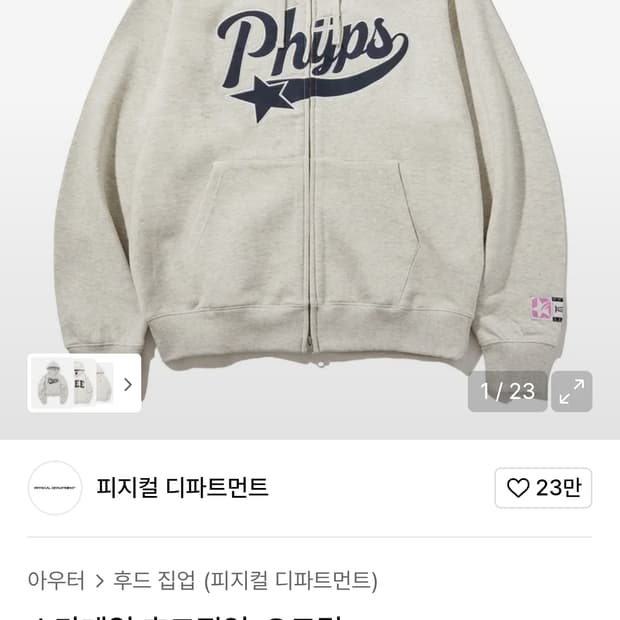Image resolution: width=620 pixels, height=620 pixels.
Task: Tap the 1 / 23 image counter
Action: point(508,391)
